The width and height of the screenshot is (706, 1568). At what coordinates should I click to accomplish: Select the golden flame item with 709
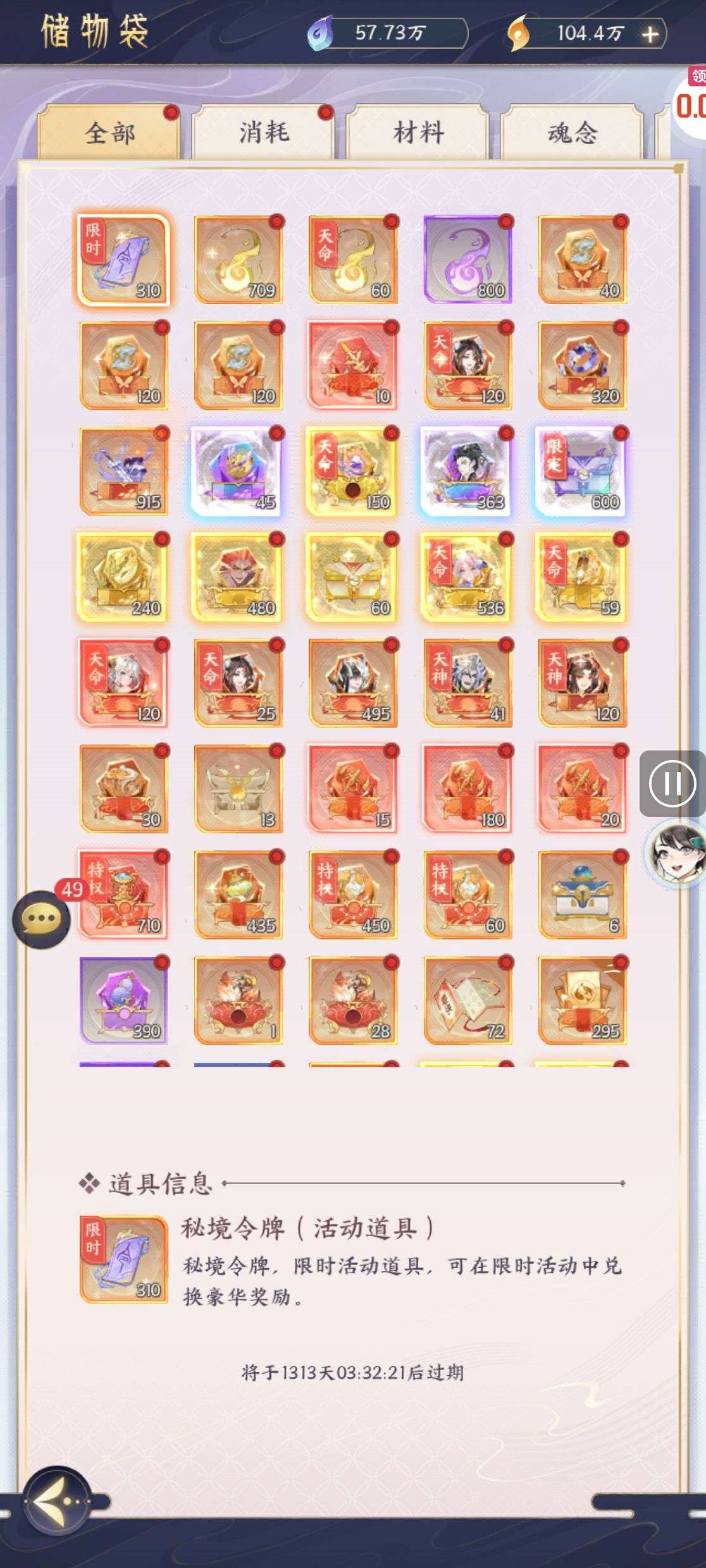(x=238, y=260)
